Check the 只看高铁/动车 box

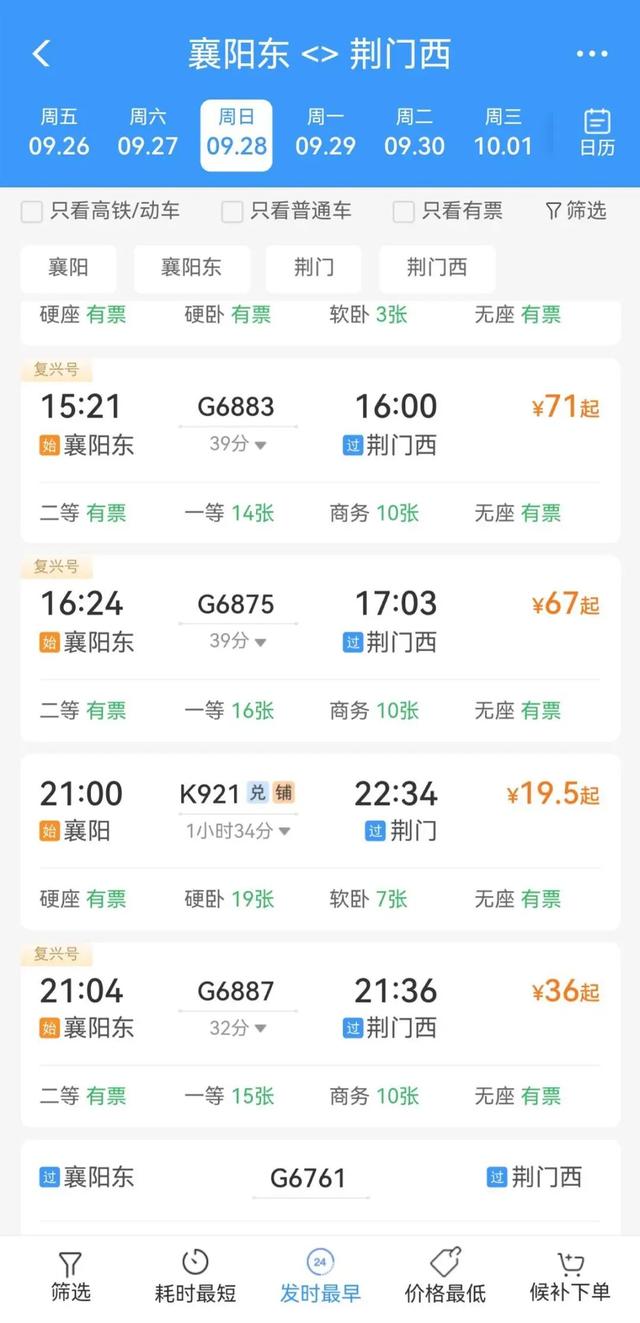pos(33,211)
